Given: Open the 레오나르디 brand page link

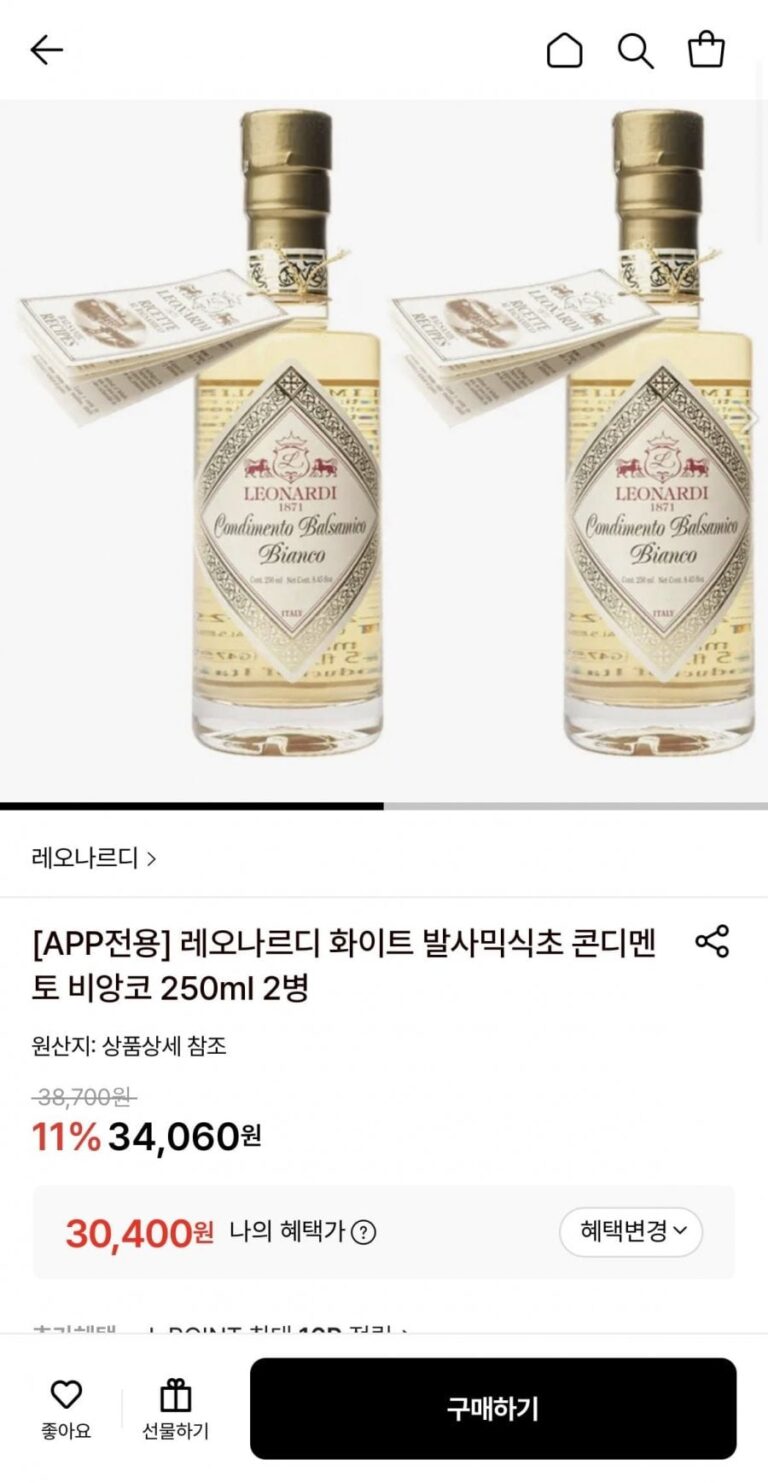Looking at the screenshot, I should [x=94, y=858].
